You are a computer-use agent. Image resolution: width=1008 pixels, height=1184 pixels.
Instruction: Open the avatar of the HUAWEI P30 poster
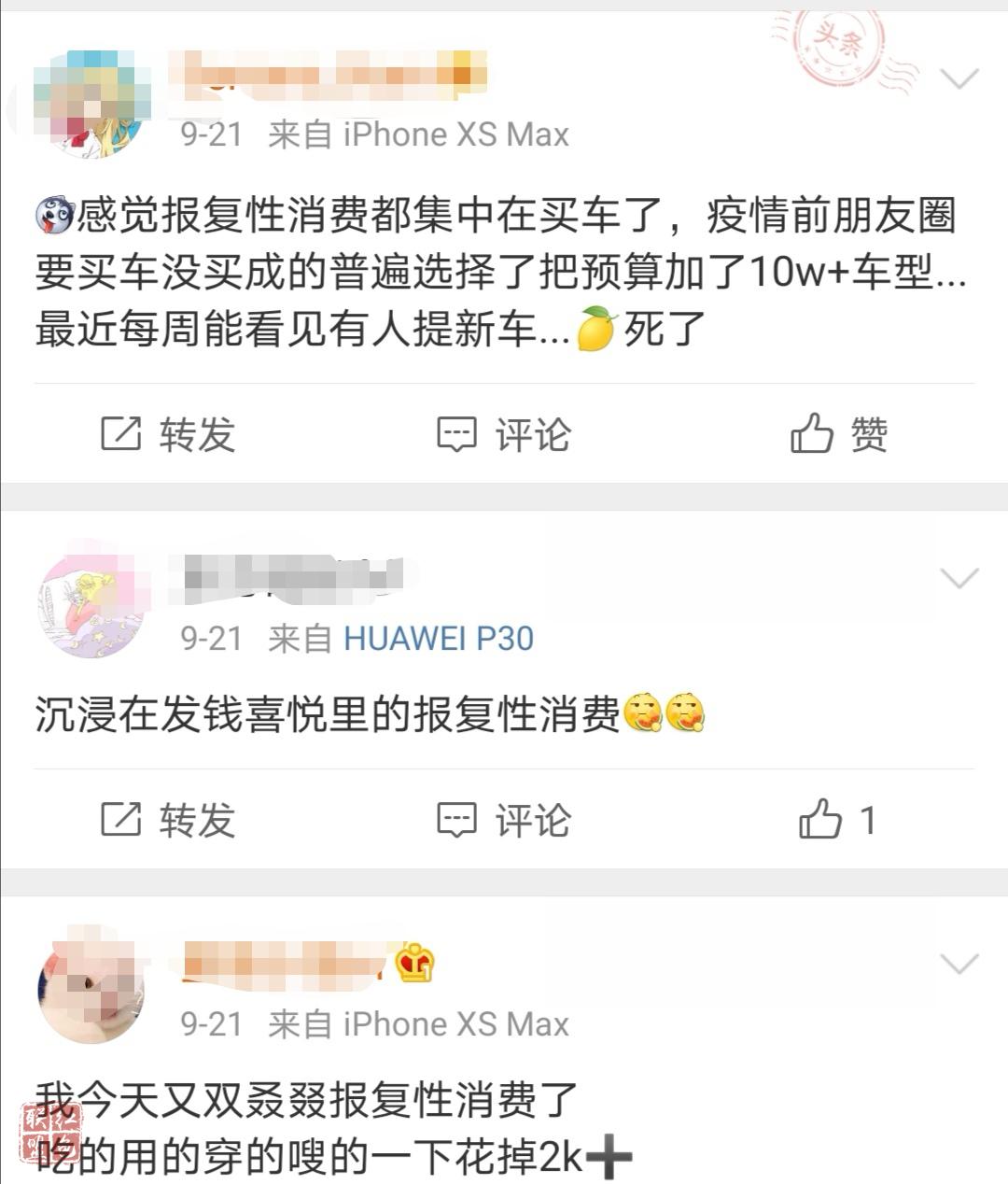91,604
